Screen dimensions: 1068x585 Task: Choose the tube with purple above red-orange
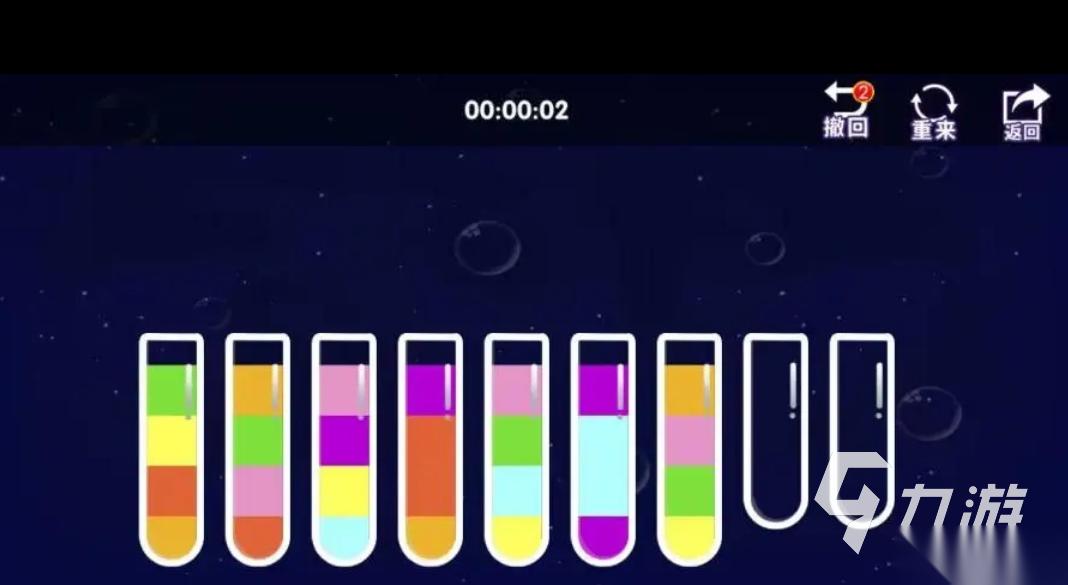[x=430, y=450]
